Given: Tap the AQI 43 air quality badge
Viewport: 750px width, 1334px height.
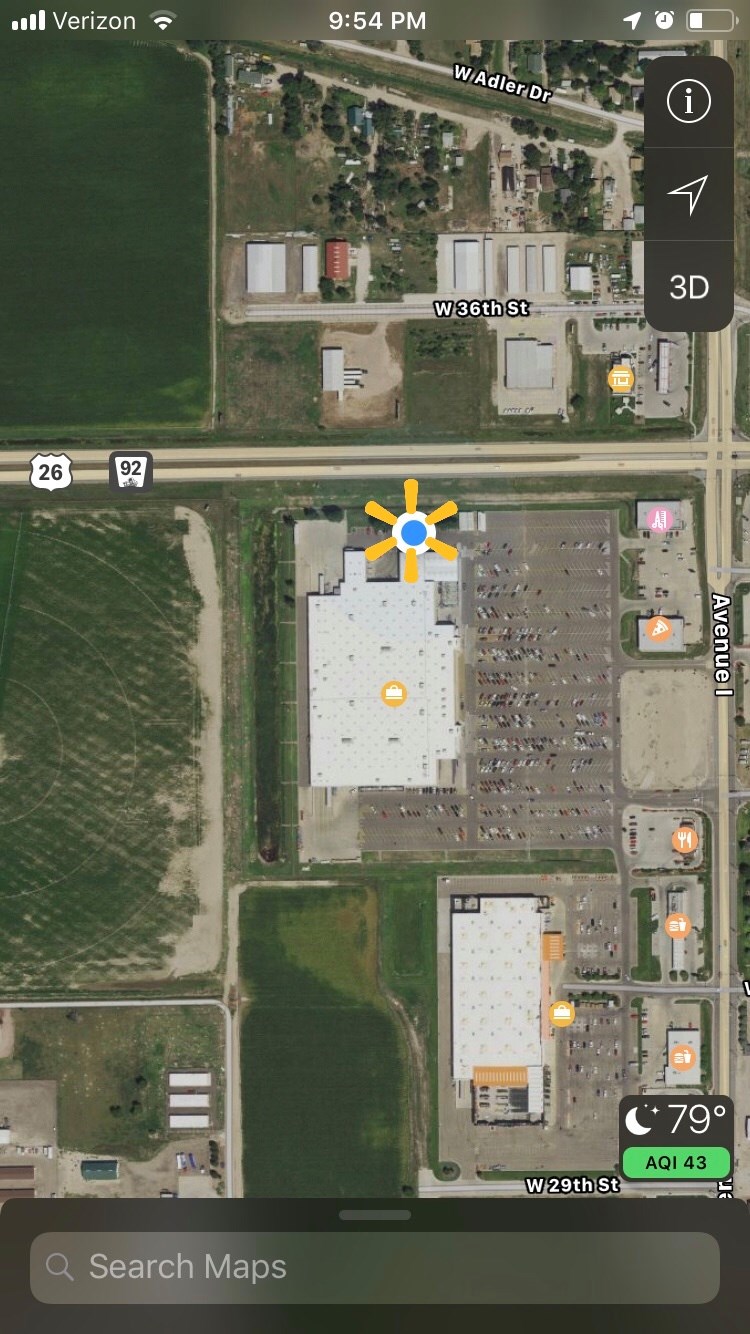Looking at the screenshot, I should click(677, 1163).
